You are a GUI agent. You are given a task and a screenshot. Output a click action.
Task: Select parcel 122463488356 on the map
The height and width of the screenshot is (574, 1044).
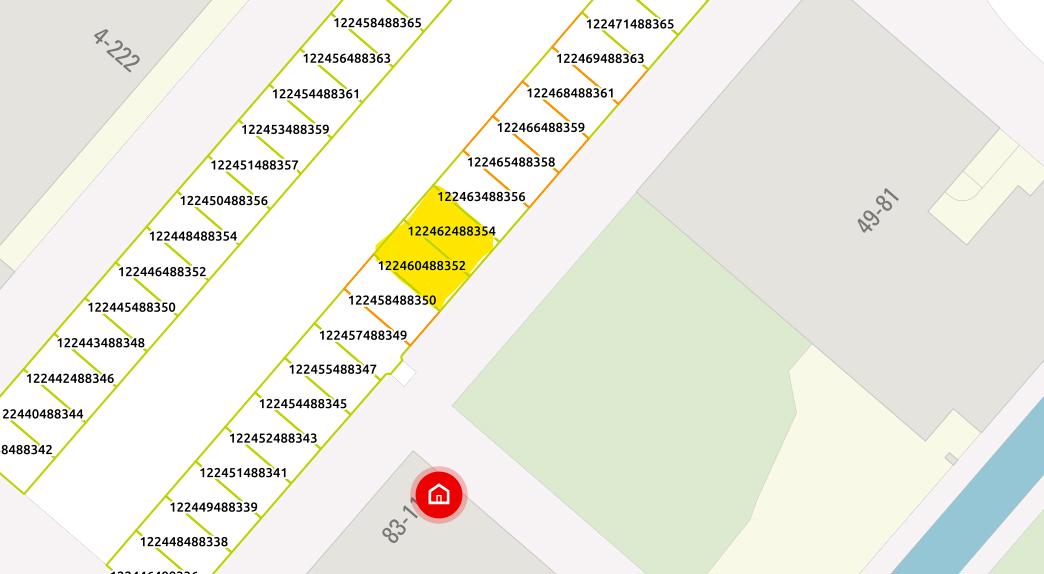coord(481,197)
